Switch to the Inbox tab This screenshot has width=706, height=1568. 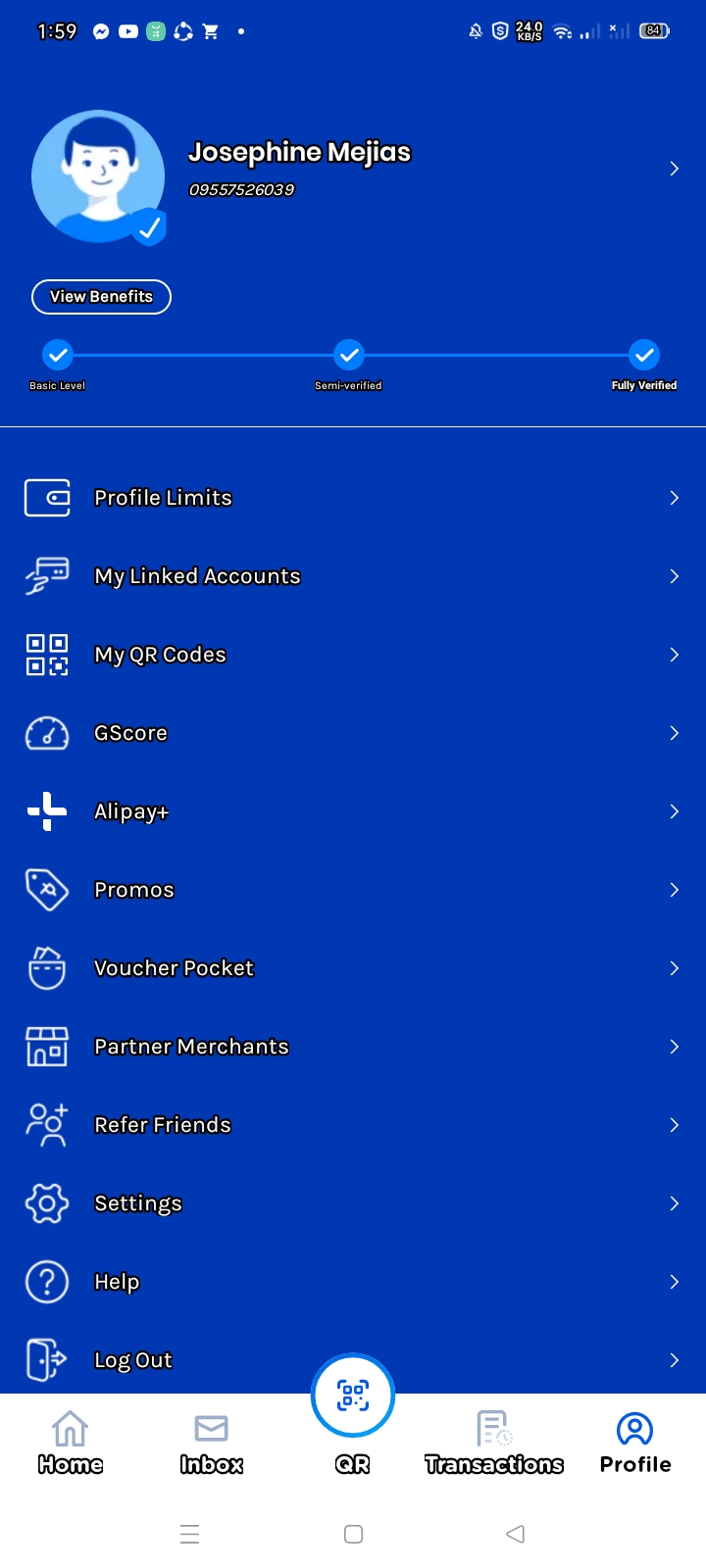click(x=212, y=1443)
